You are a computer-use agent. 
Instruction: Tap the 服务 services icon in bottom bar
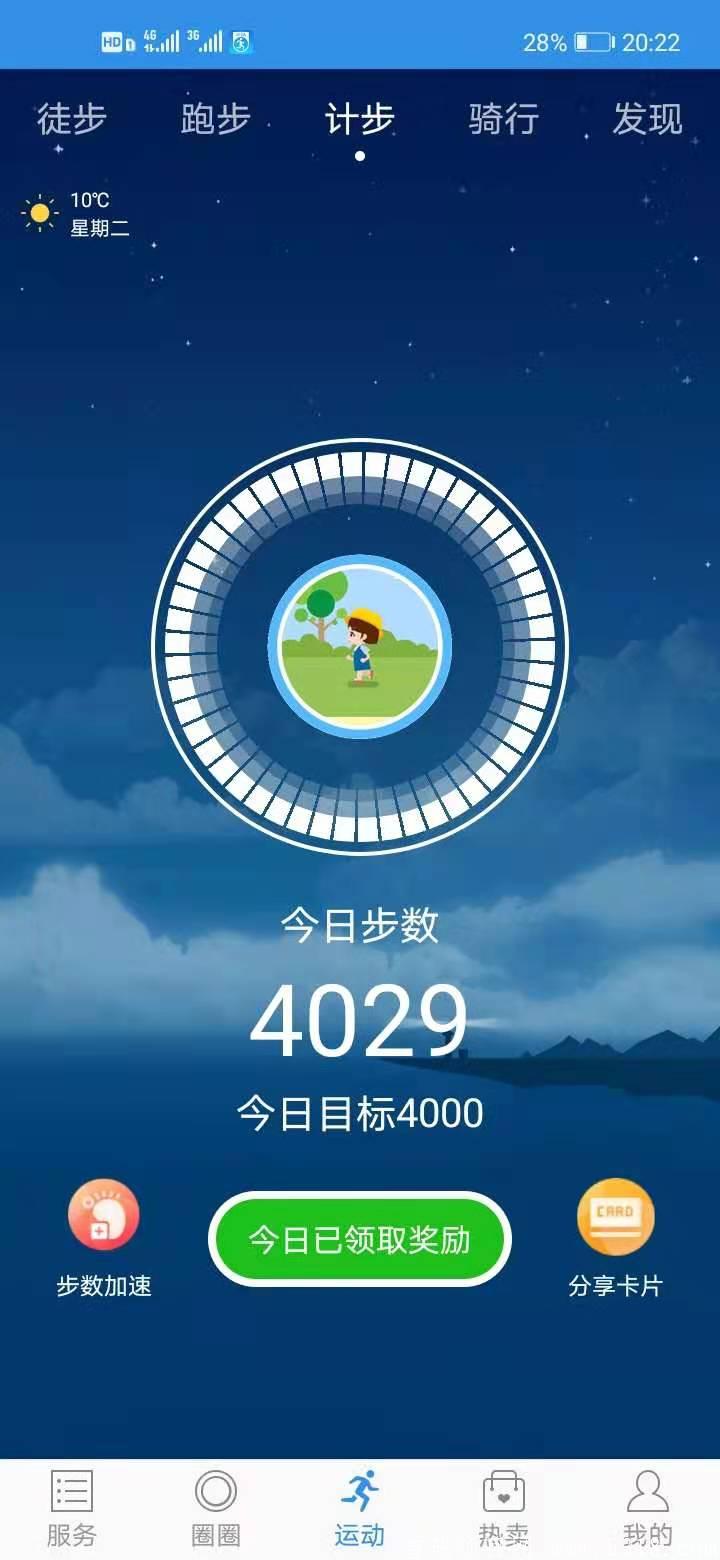(x=71, y=1497)
